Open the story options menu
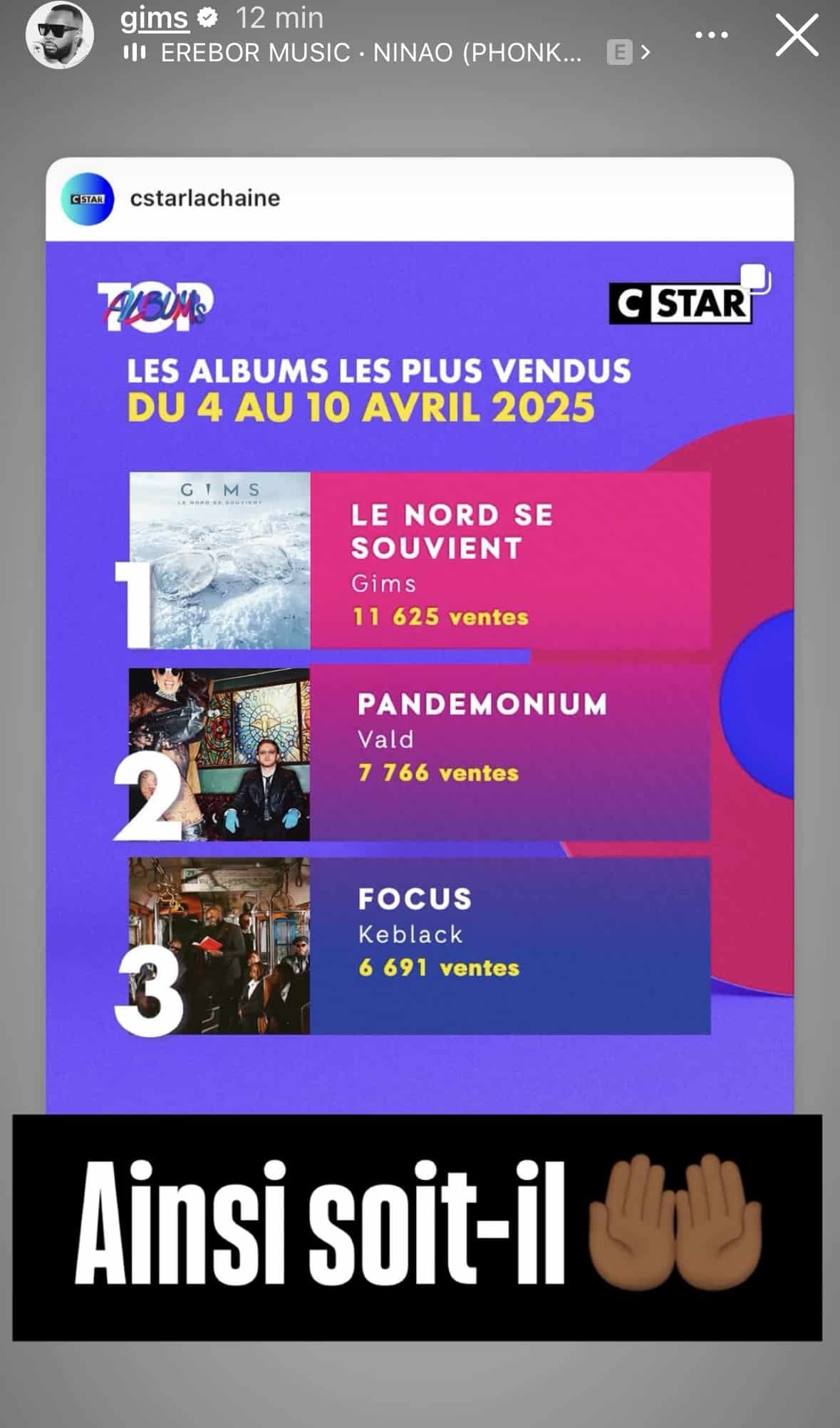Image resolution: width=840 pixels, height=1428 pixels. coord(711,36)
